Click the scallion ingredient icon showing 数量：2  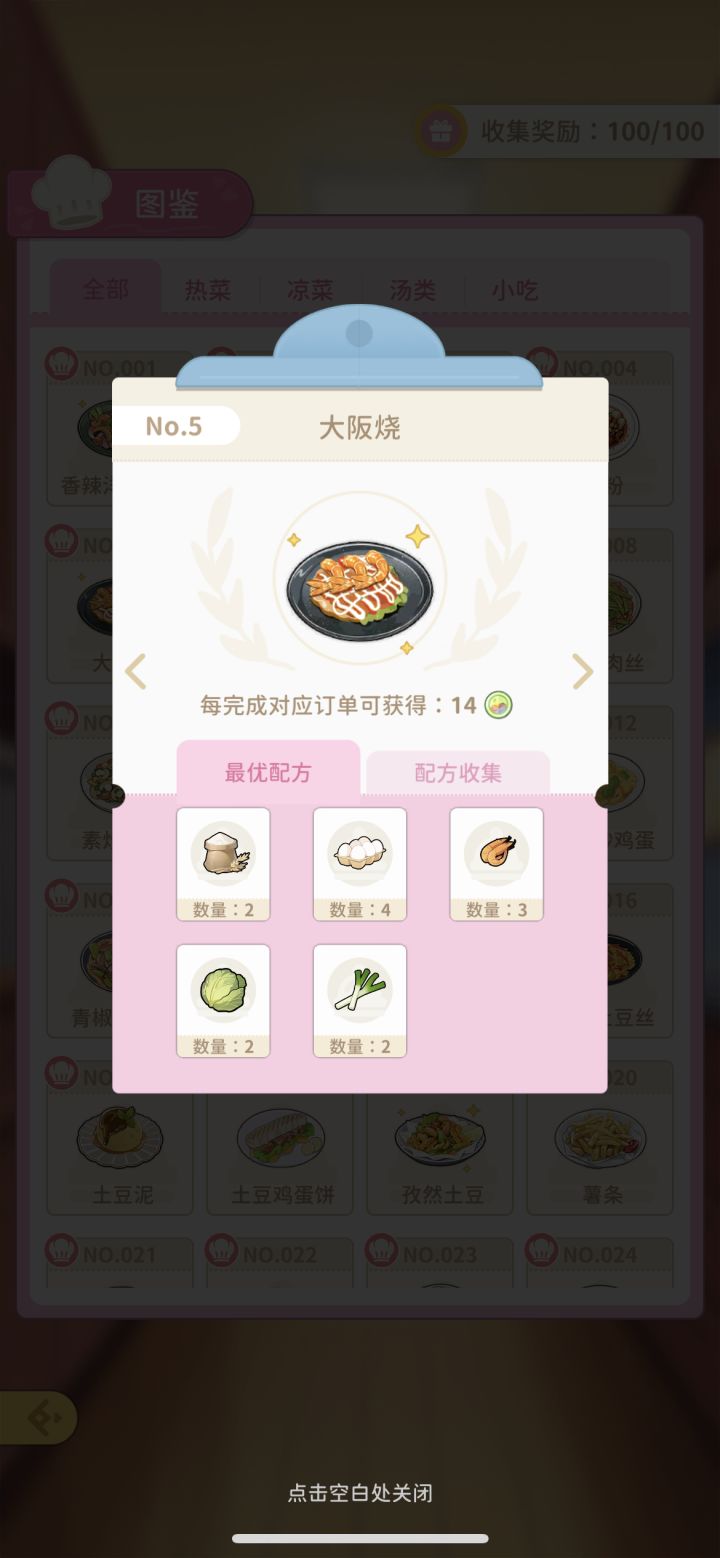click(x=360, y=990)
